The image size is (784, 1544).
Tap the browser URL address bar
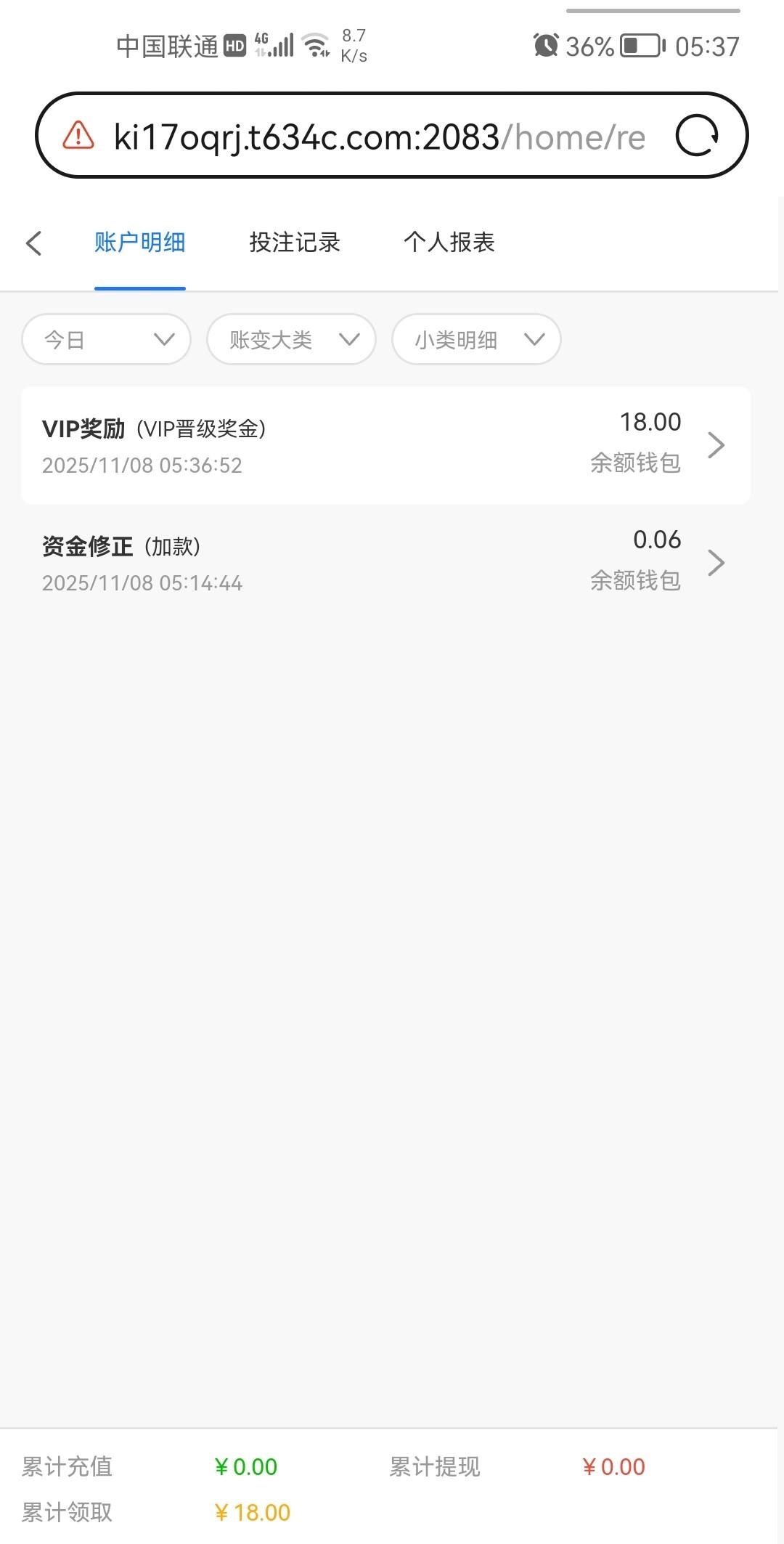click(x=377, y=137)
